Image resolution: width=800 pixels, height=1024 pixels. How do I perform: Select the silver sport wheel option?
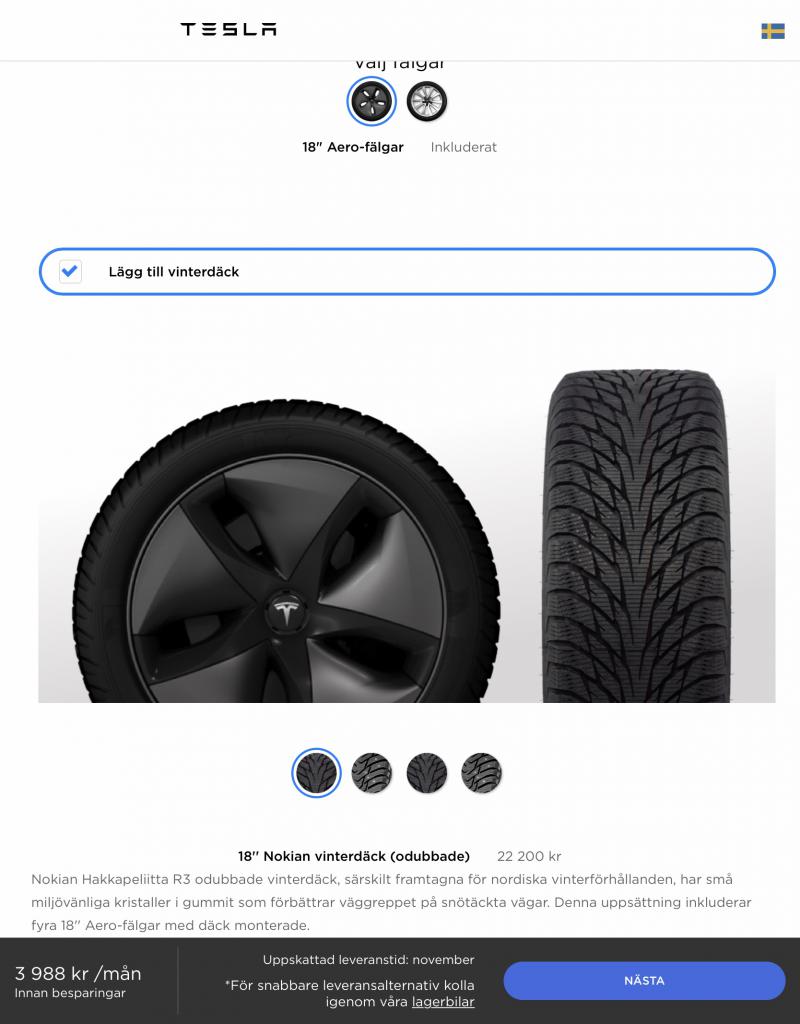pyautogui.click(x=427, y=101)
